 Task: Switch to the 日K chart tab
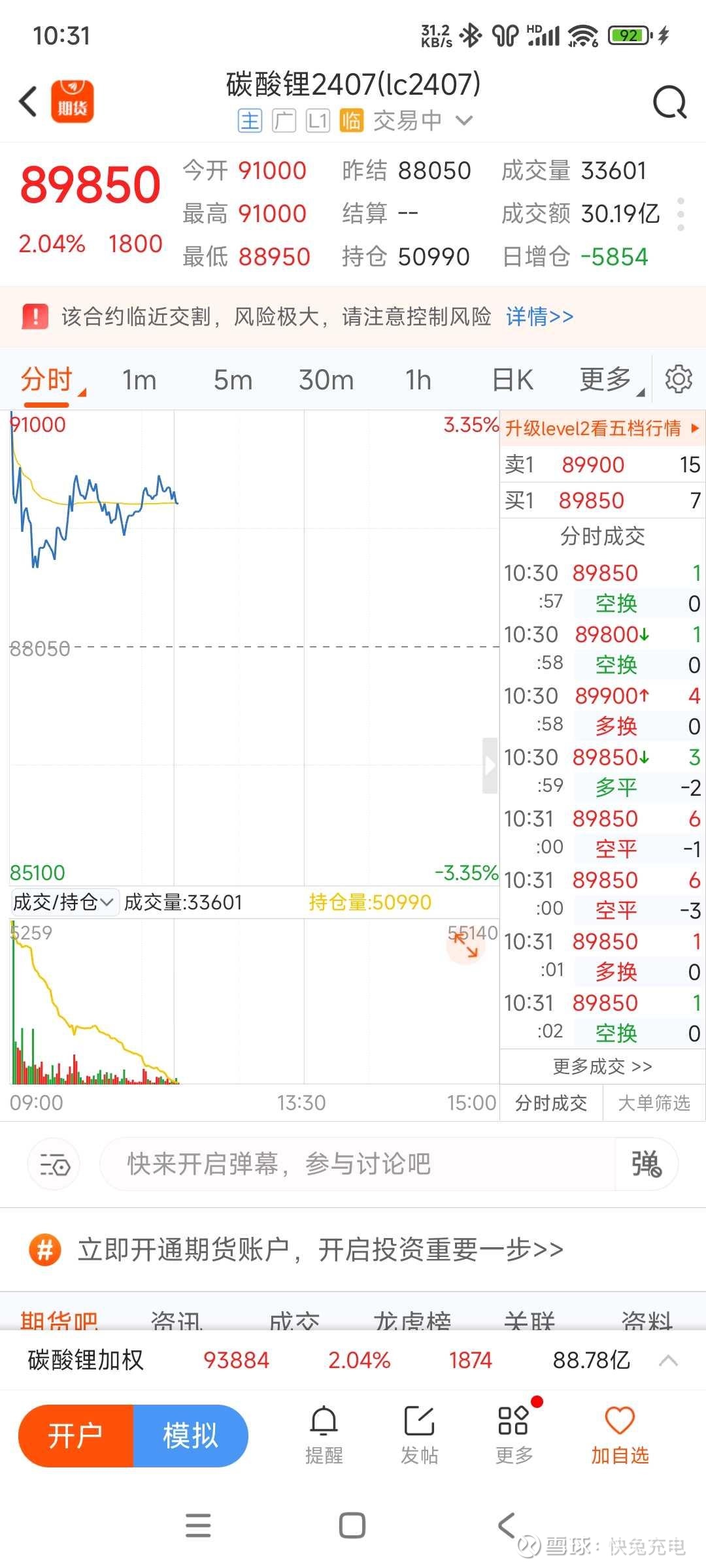pyautogui.click(x=513, y=379)
